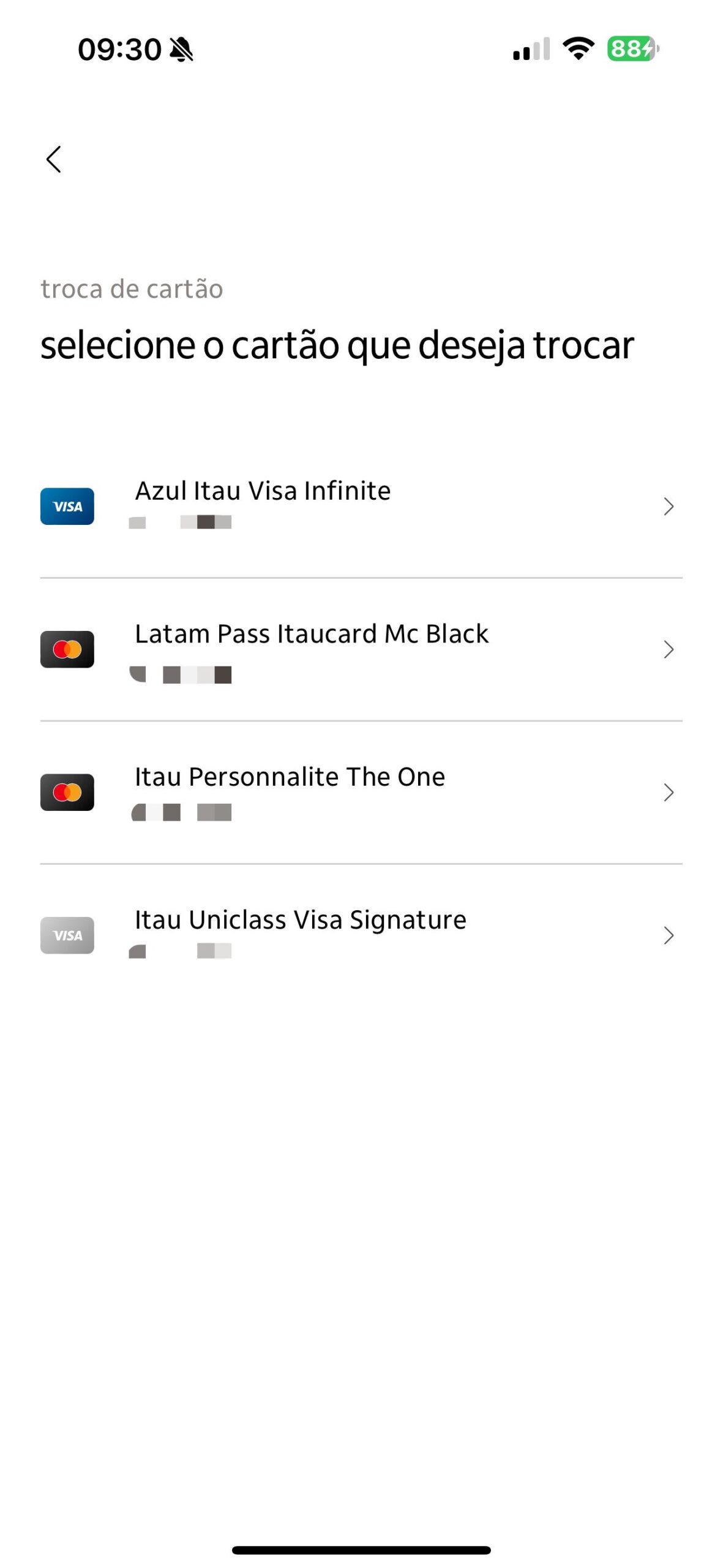Open Itau Personnalite The One card
The width and height of the screenshot is (723, 1568).
coord(361,793)
